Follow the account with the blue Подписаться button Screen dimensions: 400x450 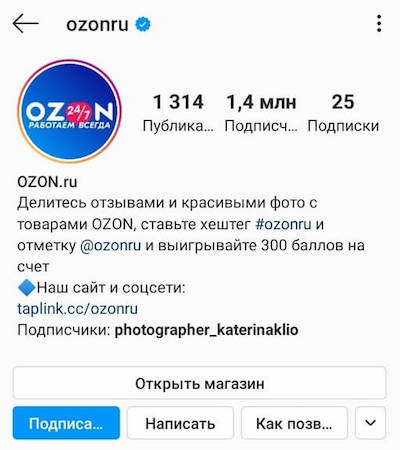click(66, 423)
